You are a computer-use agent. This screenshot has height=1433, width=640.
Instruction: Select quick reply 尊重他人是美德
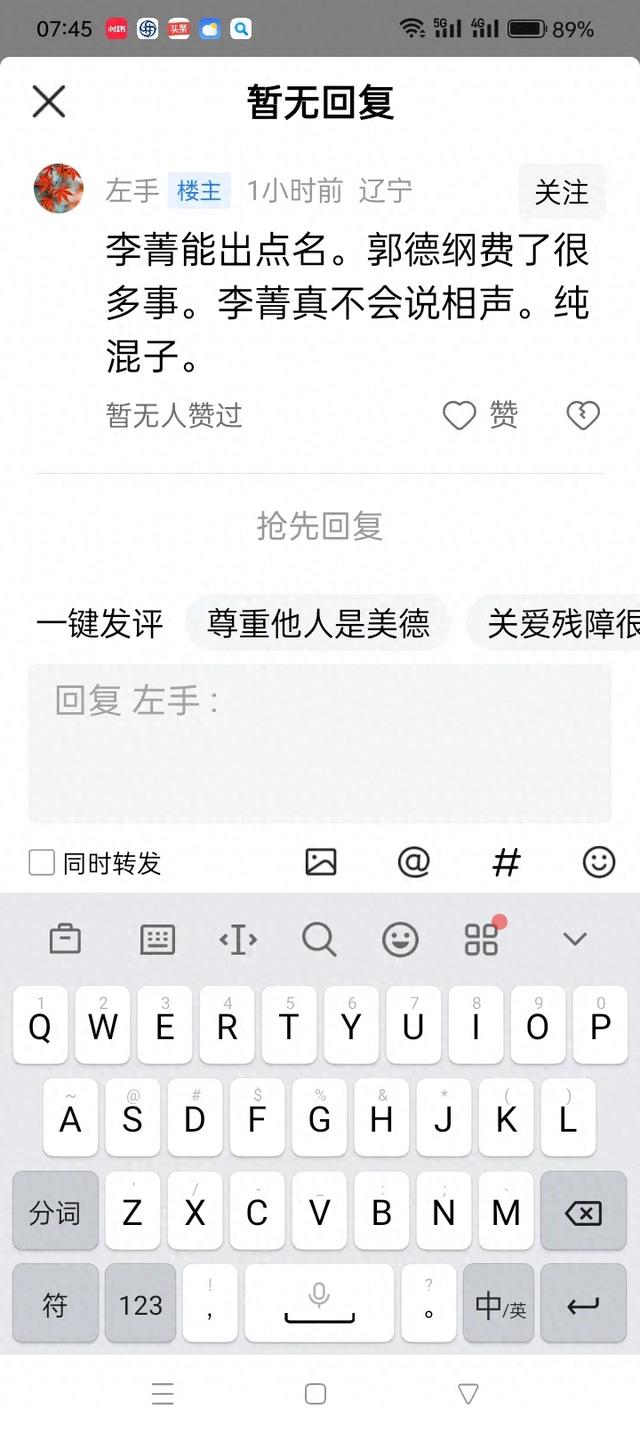point(318,623)
